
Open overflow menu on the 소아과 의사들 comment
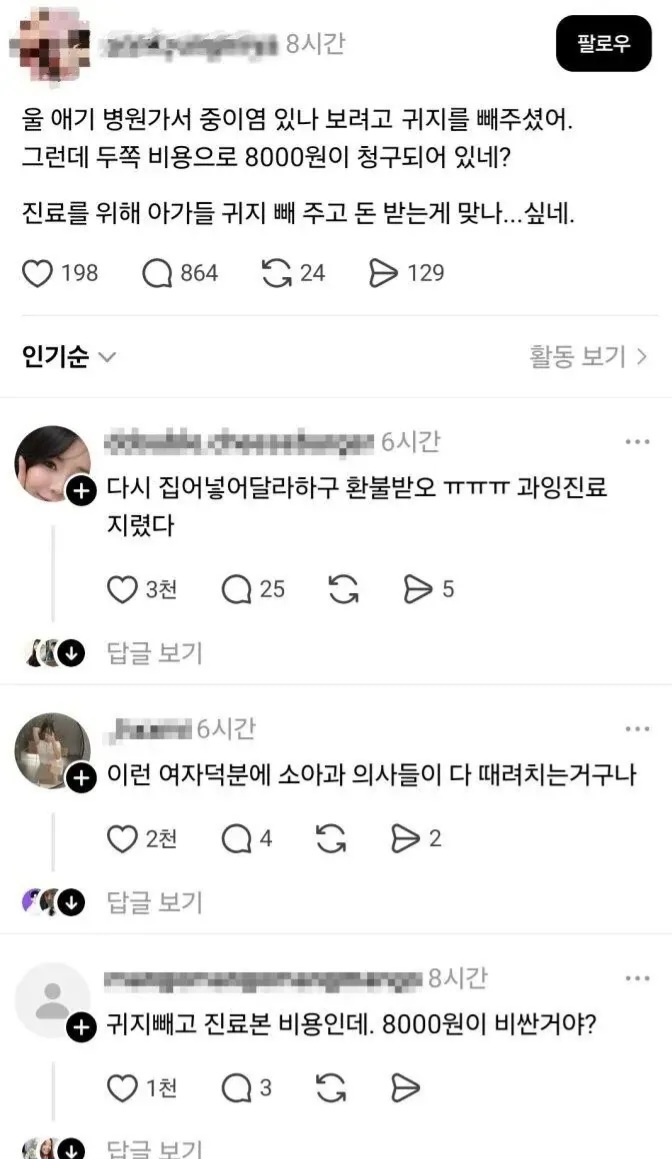click(x=637, y=729)
